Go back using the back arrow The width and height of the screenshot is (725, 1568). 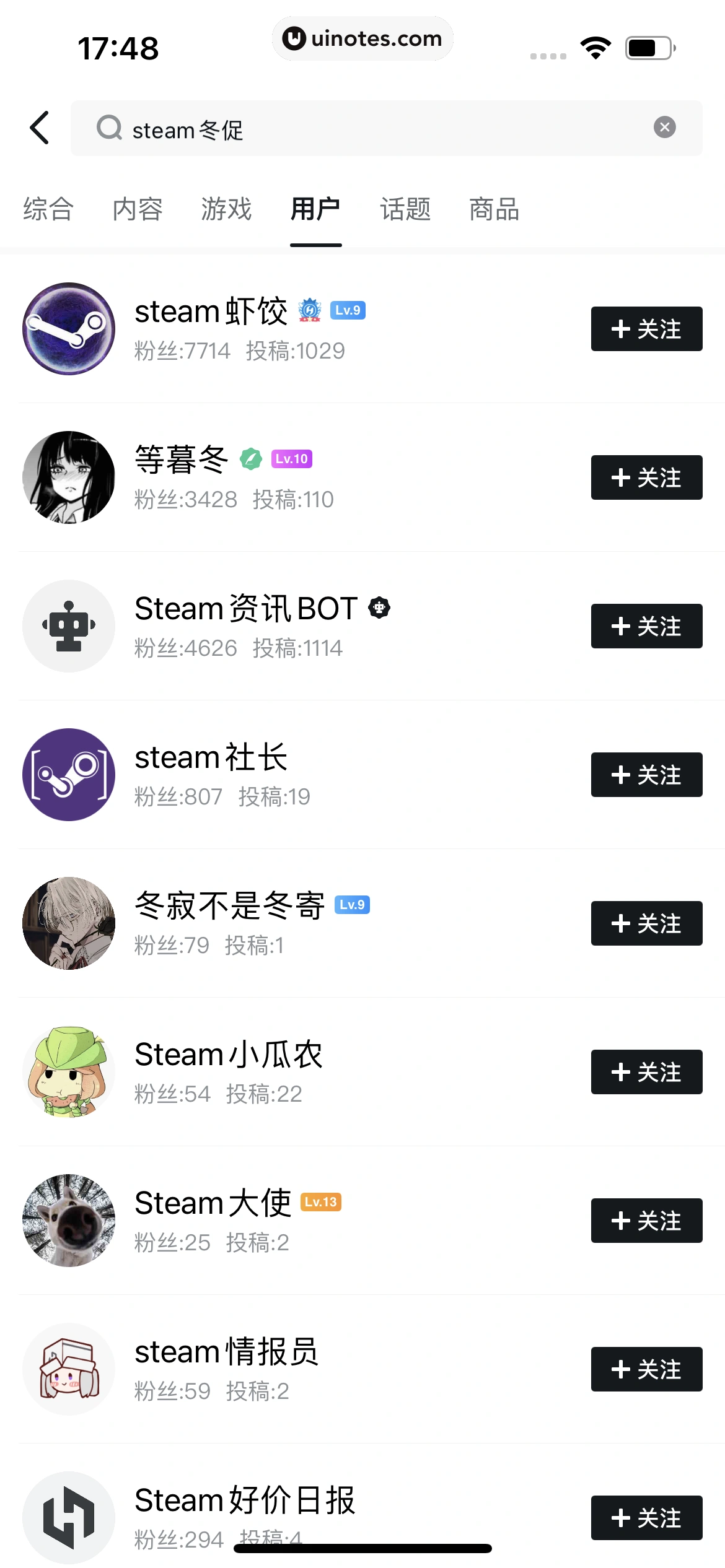point(40,128)
